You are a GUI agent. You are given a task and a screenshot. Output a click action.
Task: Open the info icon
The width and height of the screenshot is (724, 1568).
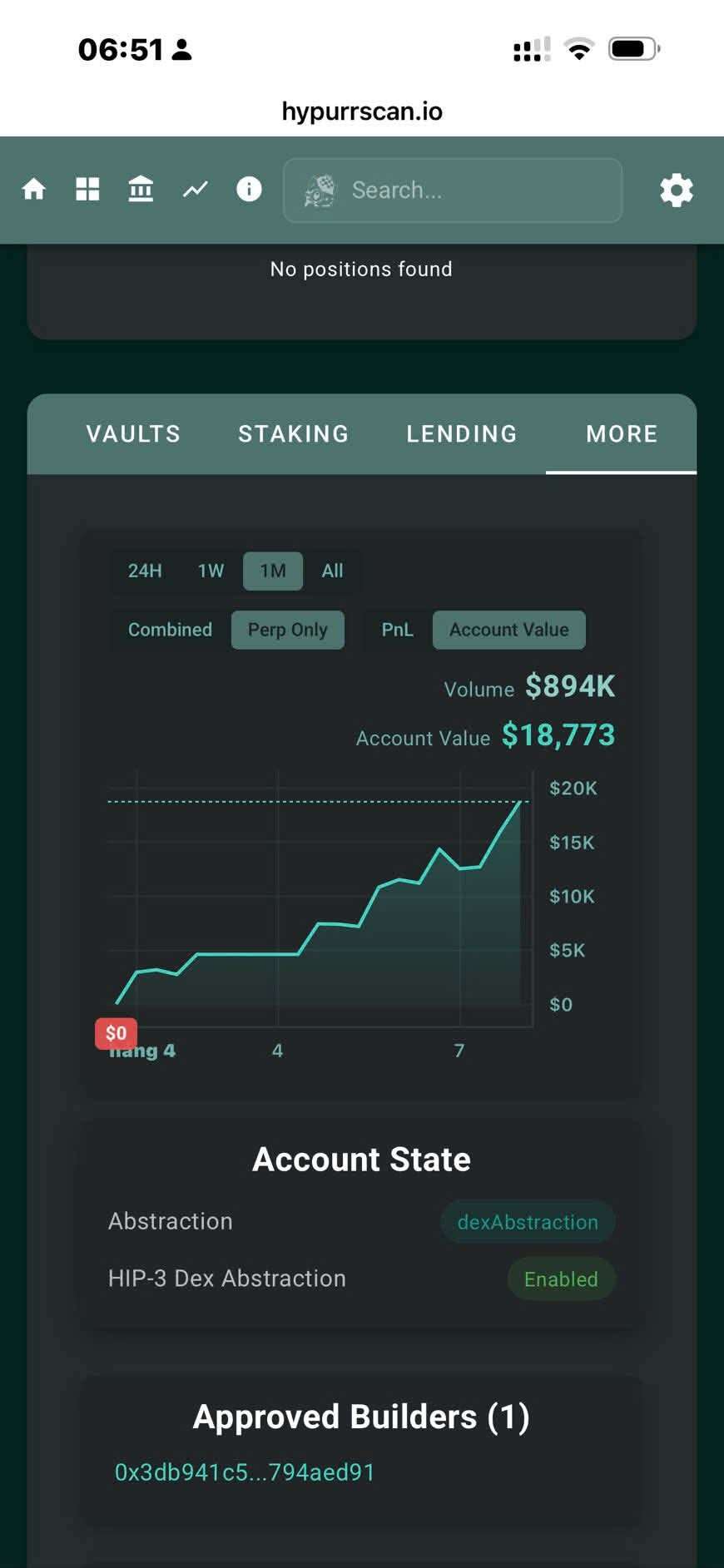[249, 190]
